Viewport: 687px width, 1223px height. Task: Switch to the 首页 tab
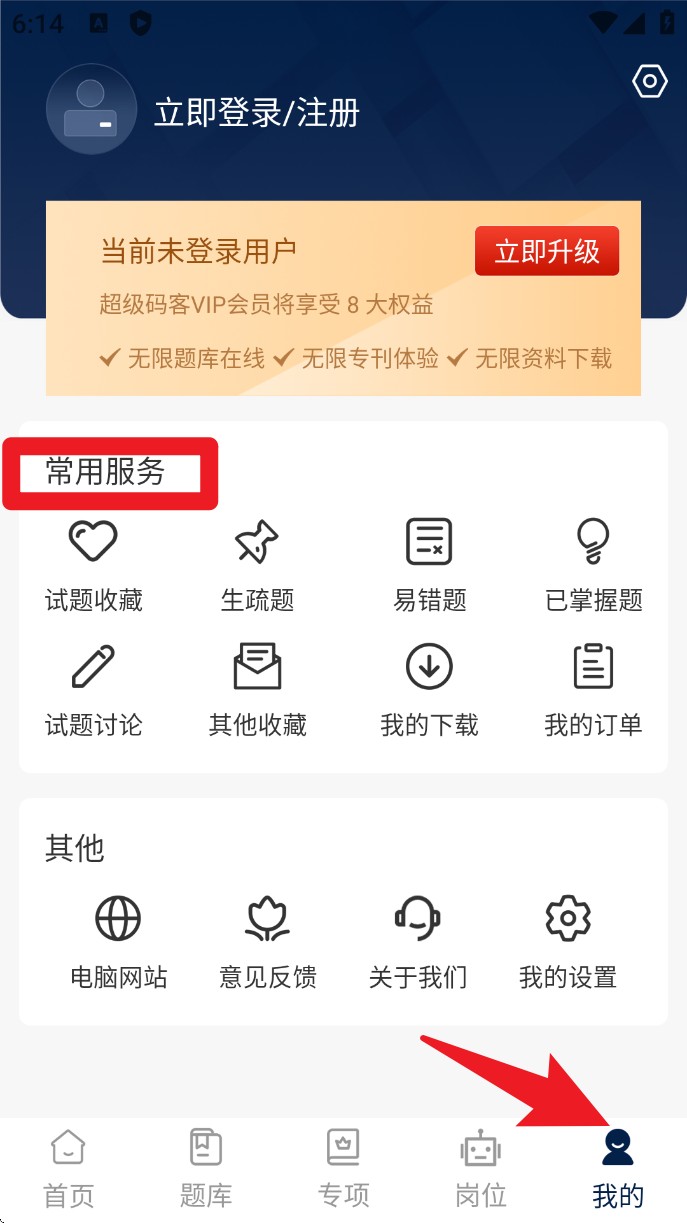pyautogui.click(x=68, y=1168)
